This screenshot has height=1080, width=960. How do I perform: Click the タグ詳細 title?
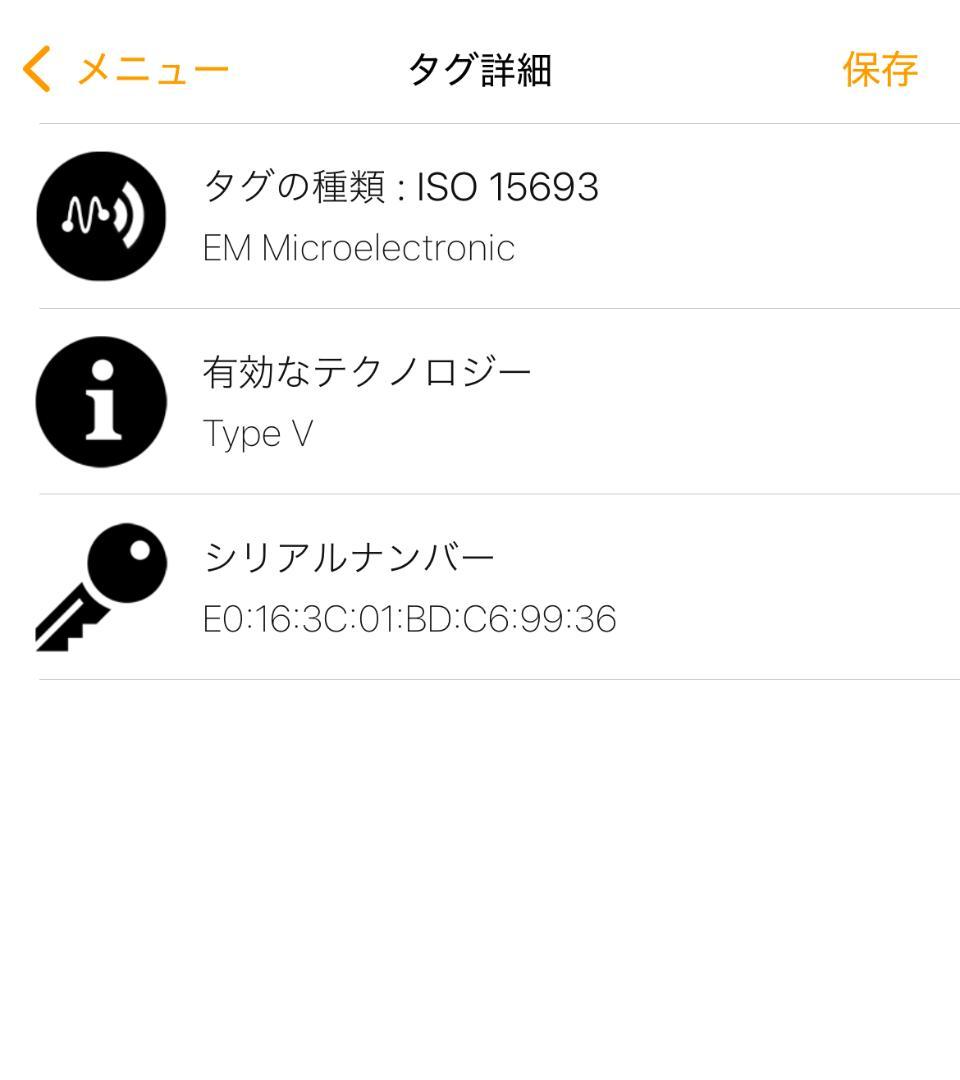pos(480,68)
